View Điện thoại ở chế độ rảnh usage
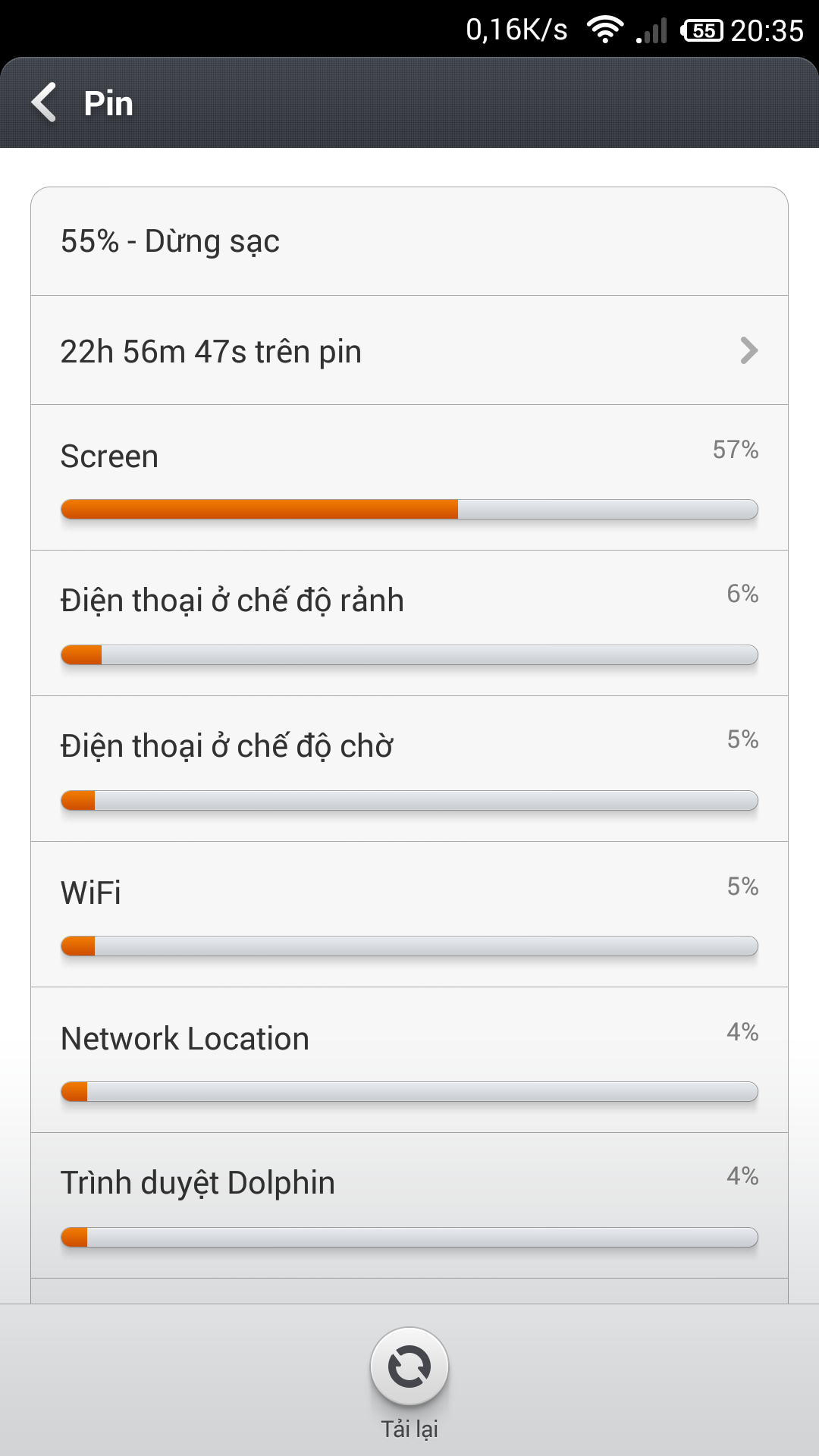The width and height of the screenshot is (819, 1456). [x=409, y=623]
